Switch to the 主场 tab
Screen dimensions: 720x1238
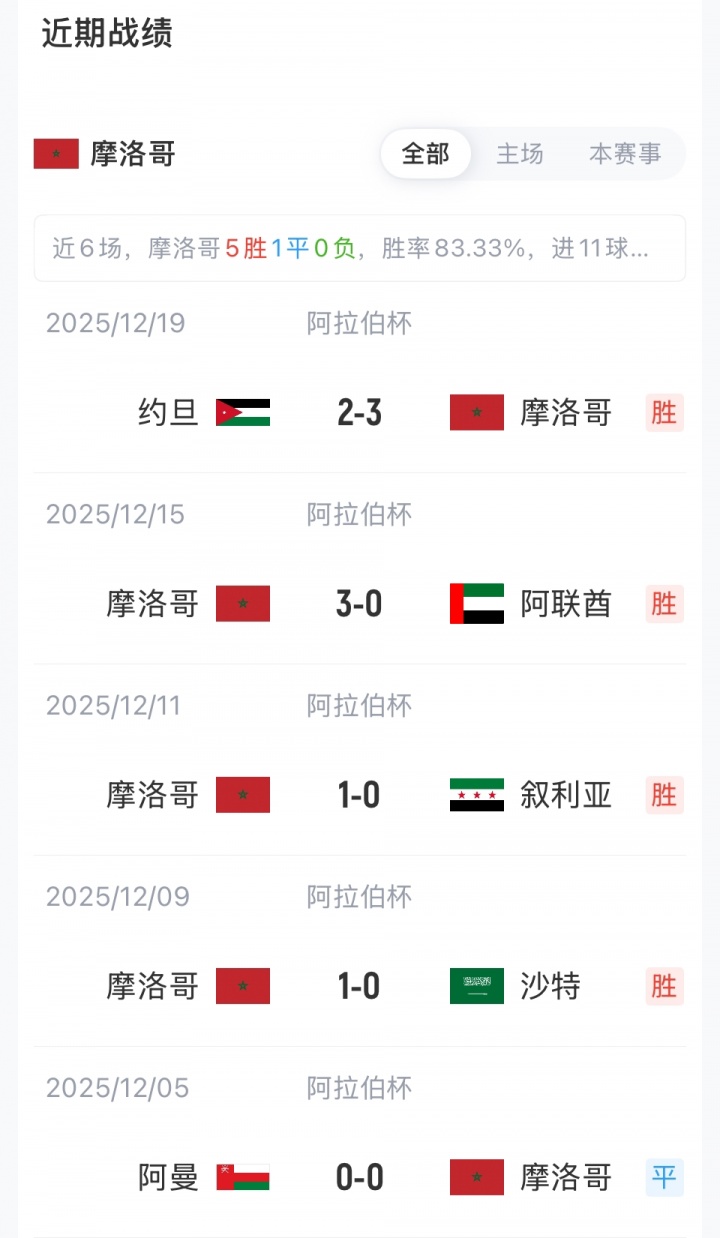pyautogui.click(x=520, y=154)
